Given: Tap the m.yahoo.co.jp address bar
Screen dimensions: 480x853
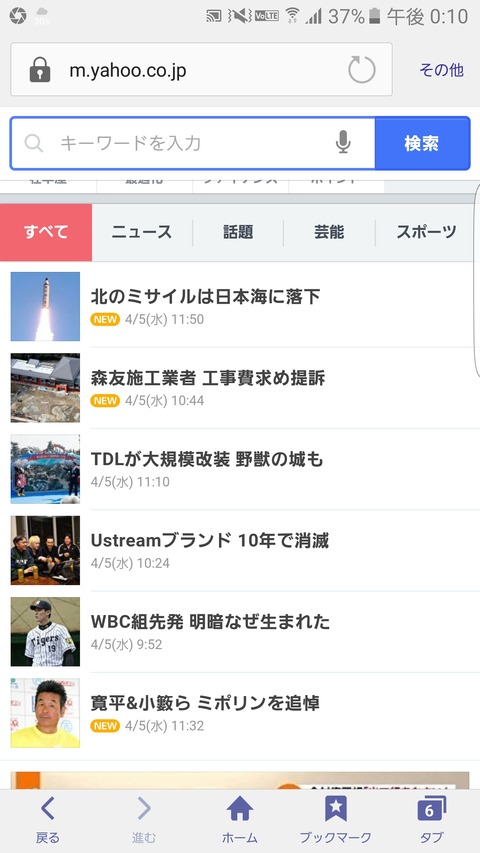Looking at the screenshot, I should coord(201,70).
